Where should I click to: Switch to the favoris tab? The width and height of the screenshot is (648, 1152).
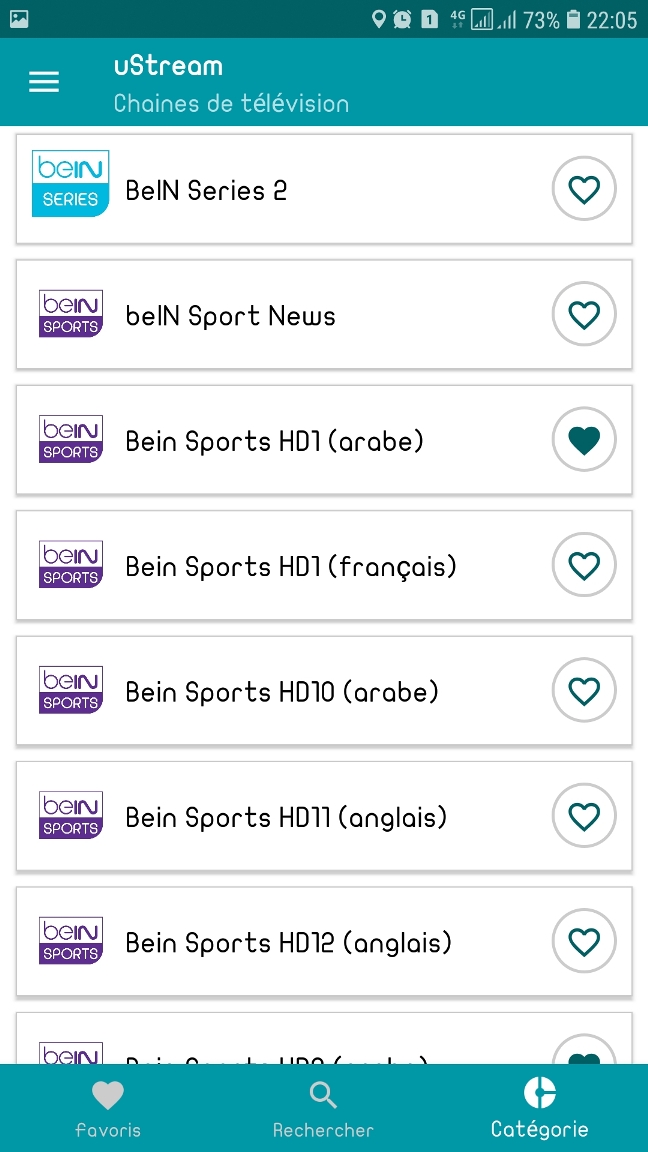tap(108, 1109)
